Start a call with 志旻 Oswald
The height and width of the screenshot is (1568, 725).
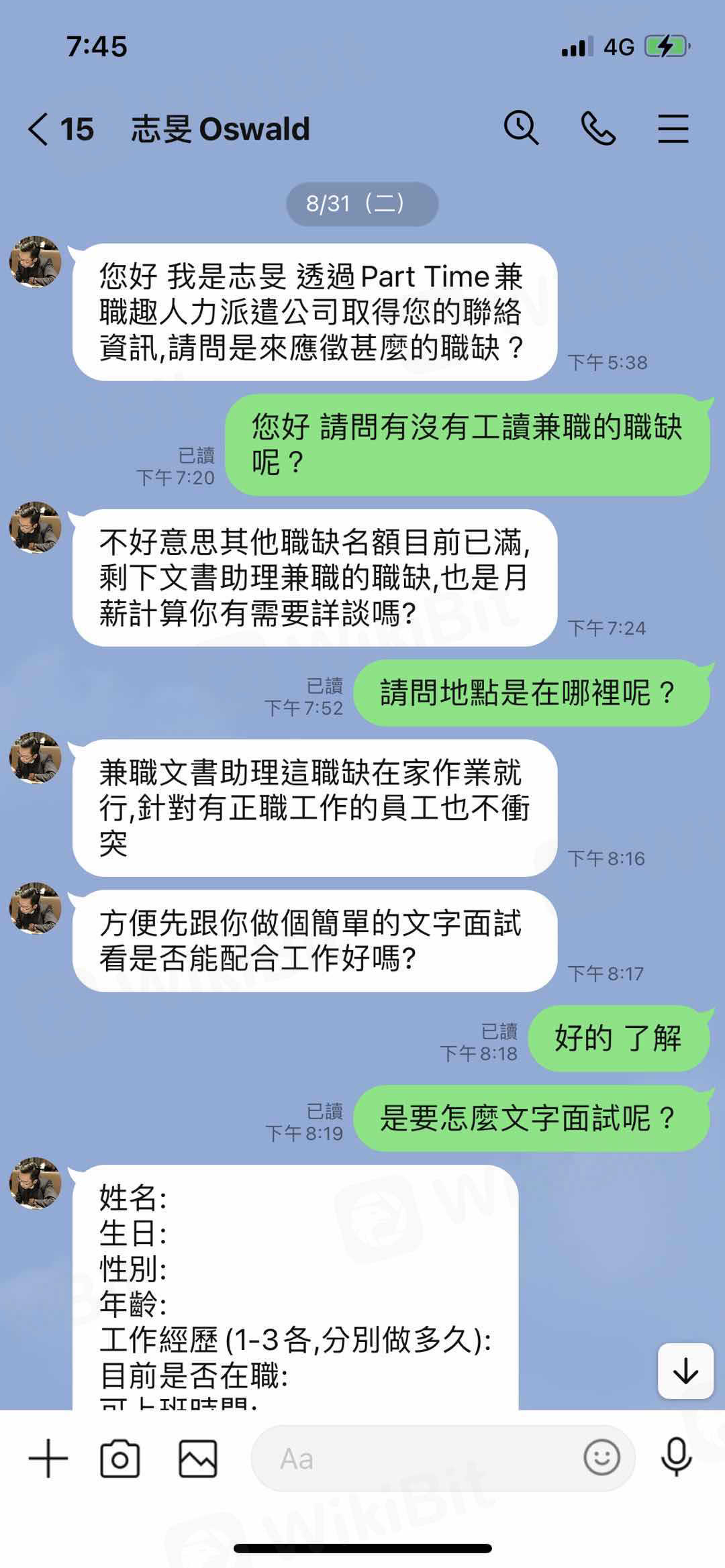(597, 128)
